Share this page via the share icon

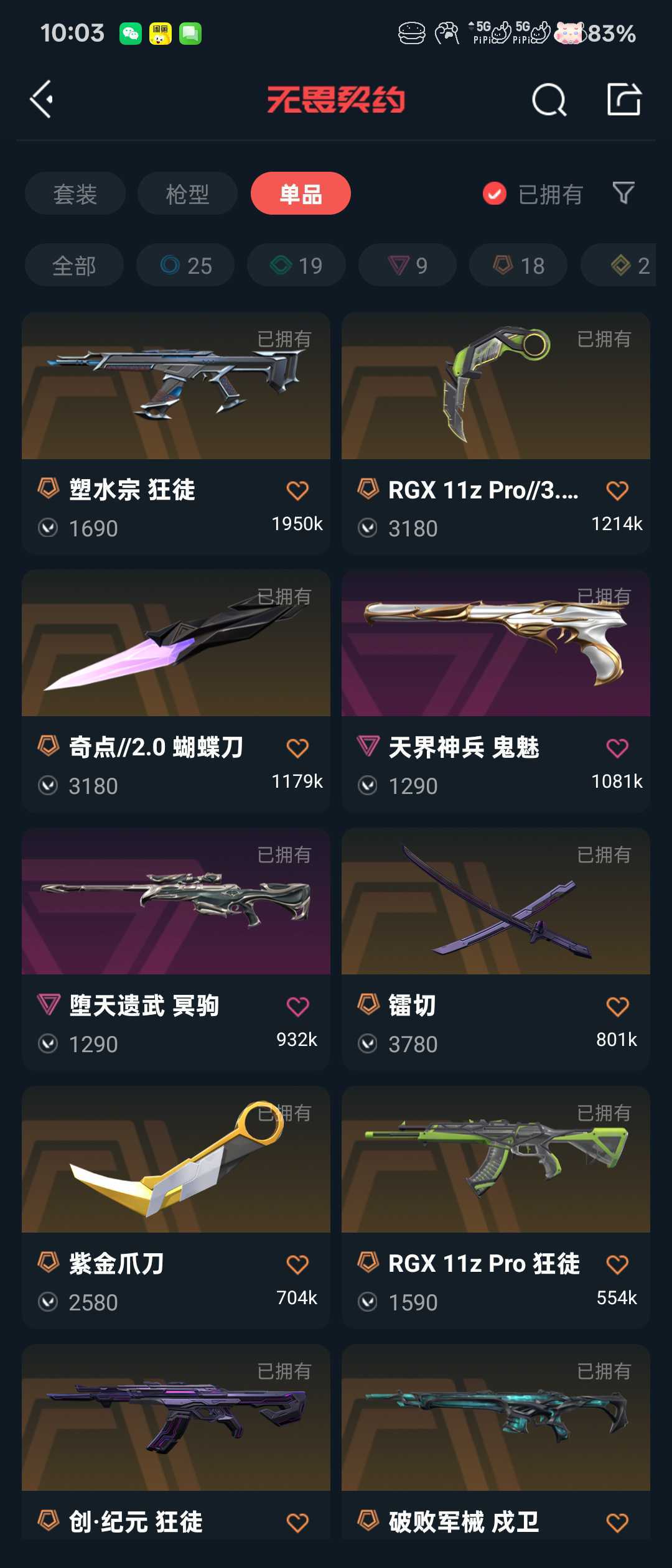pos(623,100)
